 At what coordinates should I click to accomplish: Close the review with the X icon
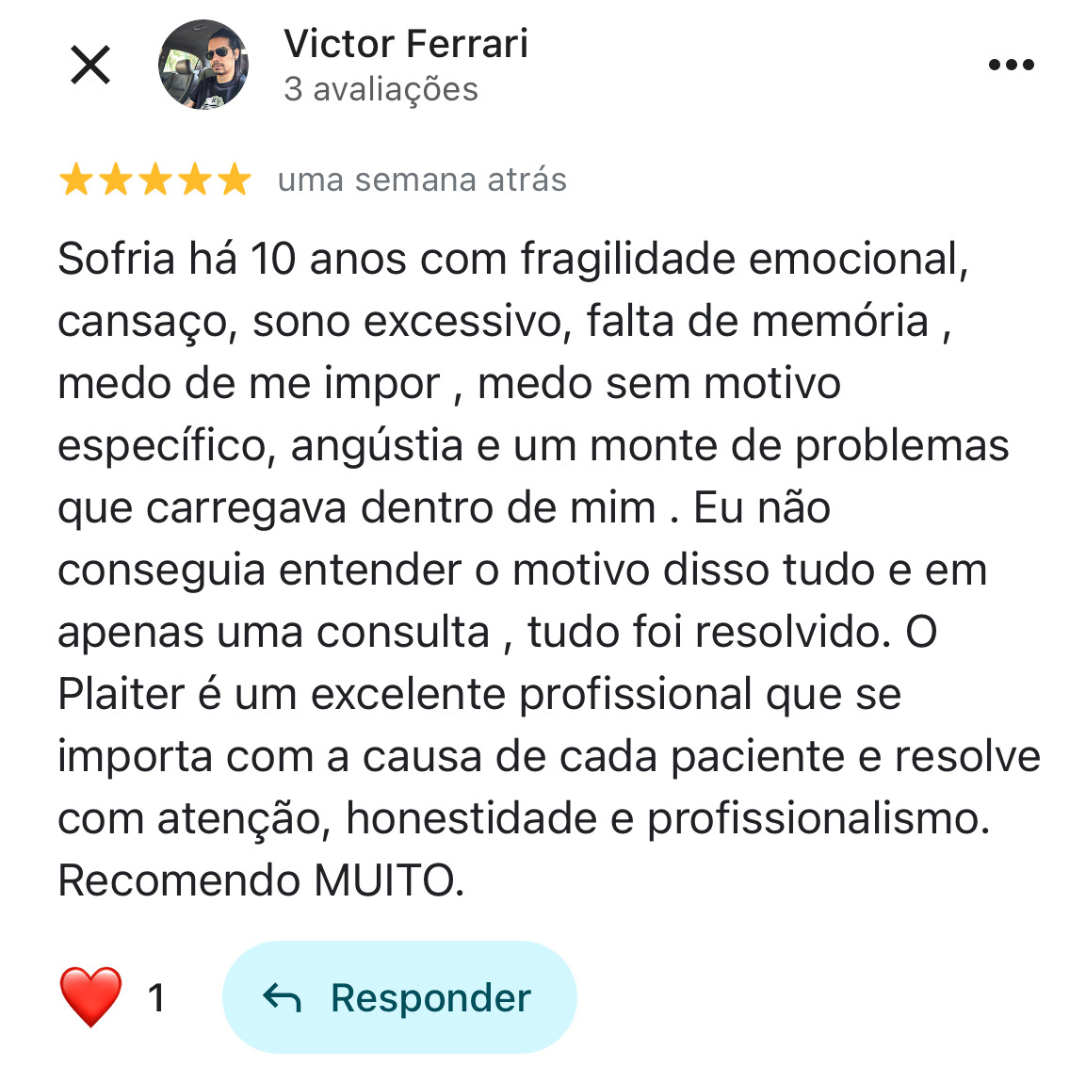(x=90, y=66)
